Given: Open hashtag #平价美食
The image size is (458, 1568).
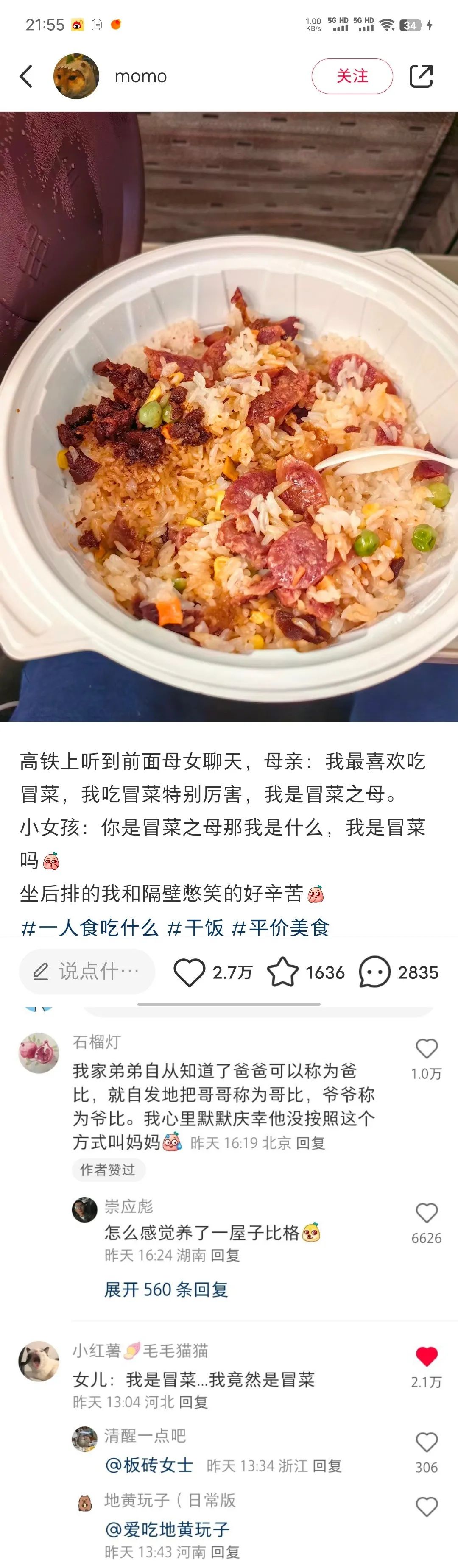Looking at the screenshot, I should tap(281, 927).
